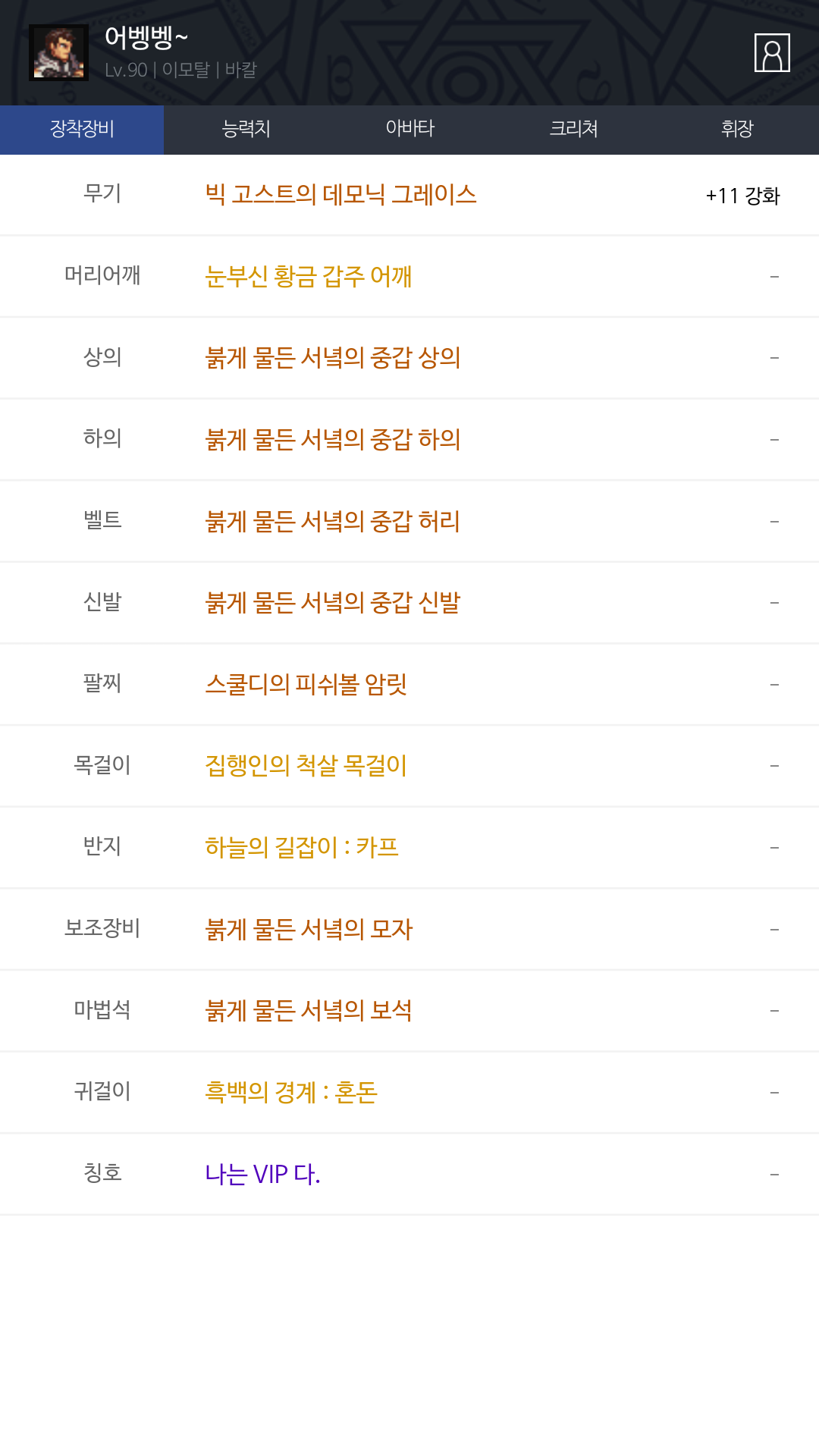This screenshot has width=819, height=1456.
Task: View earring 흑백의 경계 : 혼돈
Action: [x=290, y=1093]
